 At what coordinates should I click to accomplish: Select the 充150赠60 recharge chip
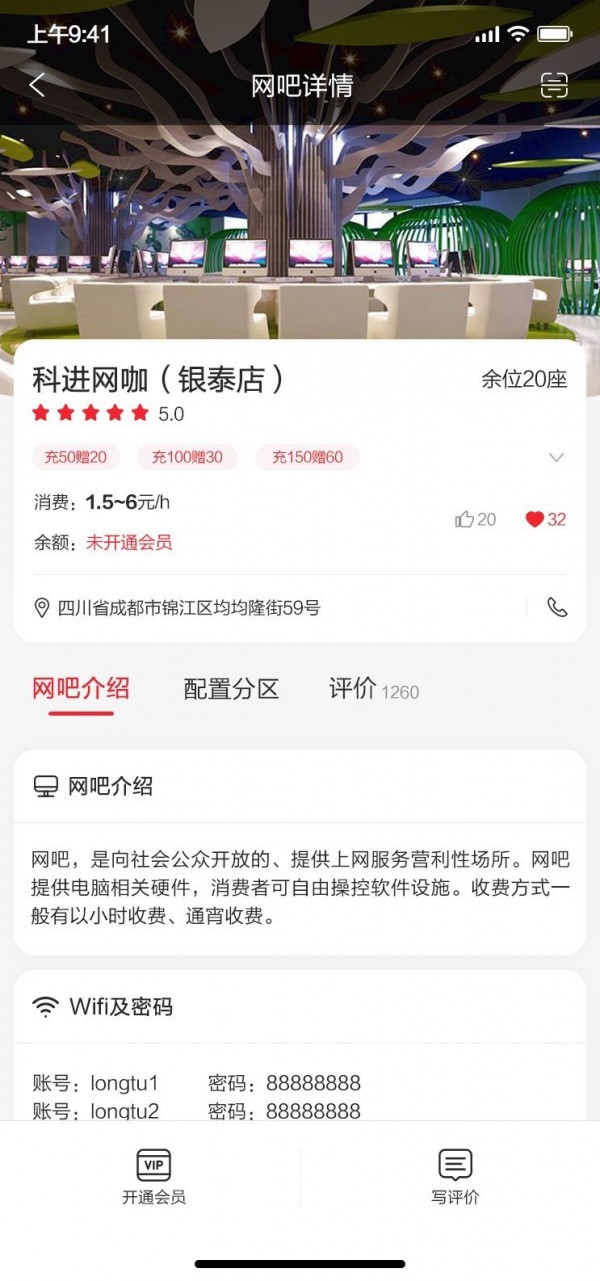click(x=307, y=458)
